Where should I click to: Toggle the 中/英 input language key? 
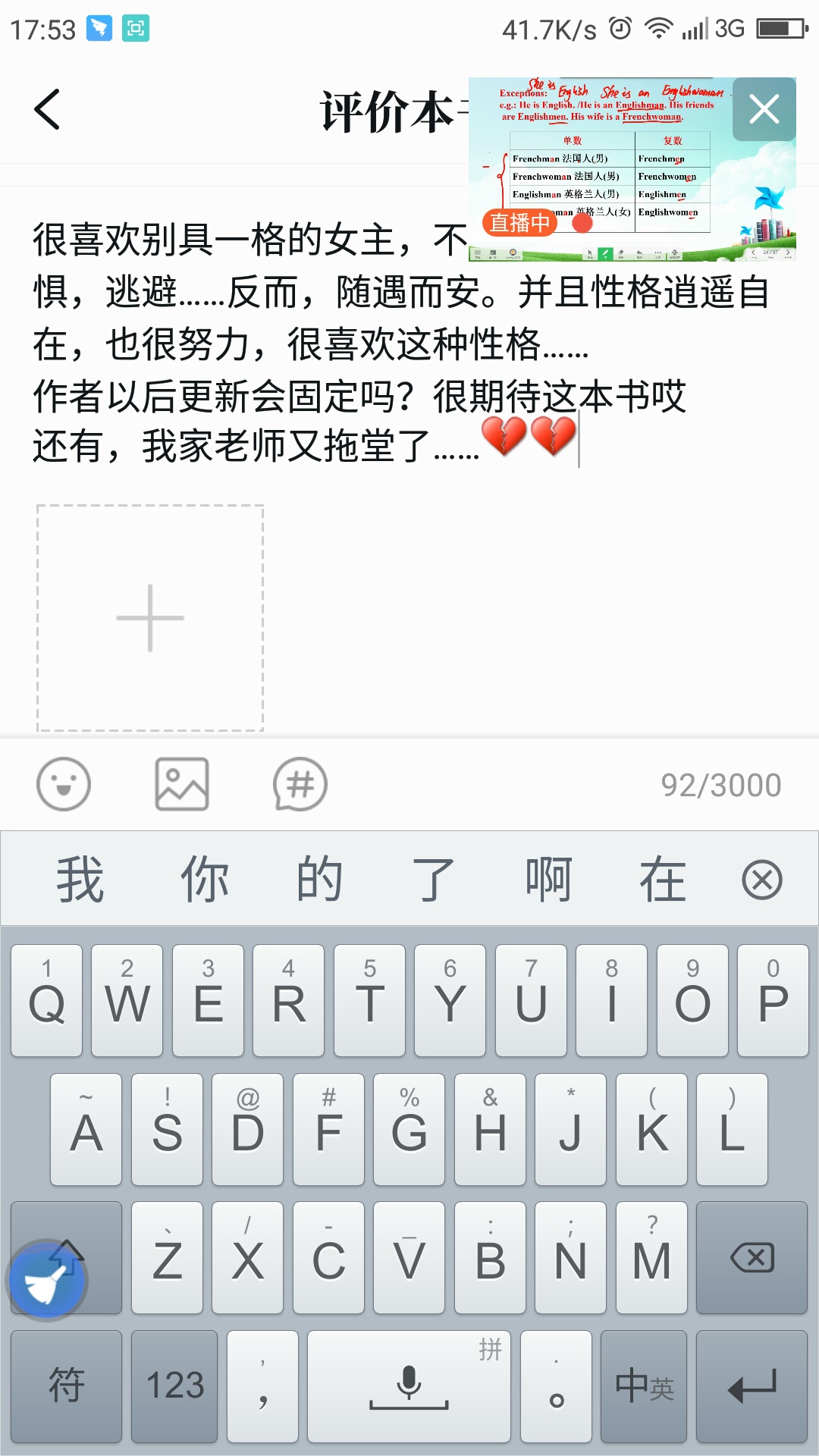coord(644,1386)
